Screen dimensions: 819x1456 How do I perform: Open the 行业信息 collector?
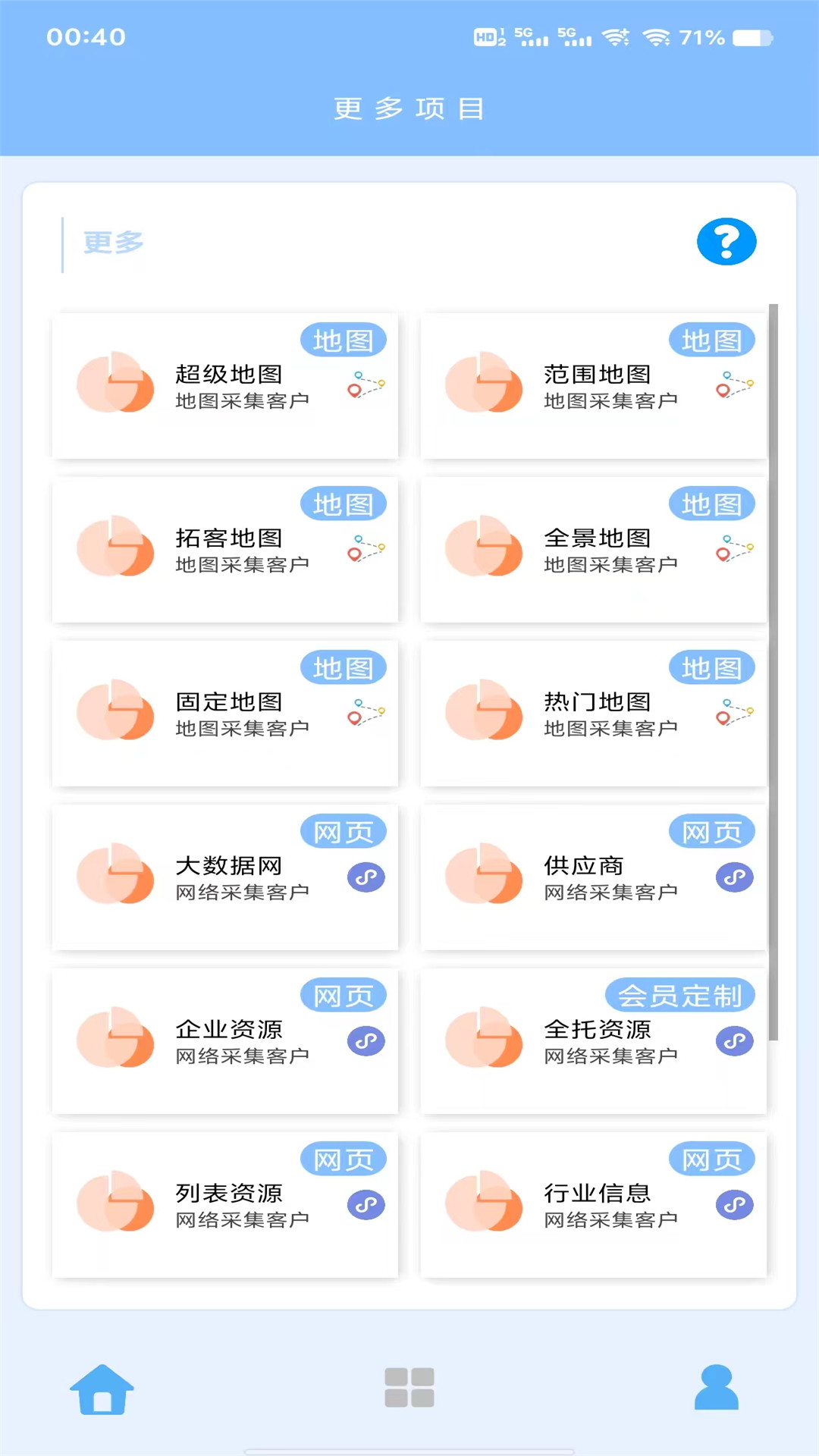[594, 1204]
